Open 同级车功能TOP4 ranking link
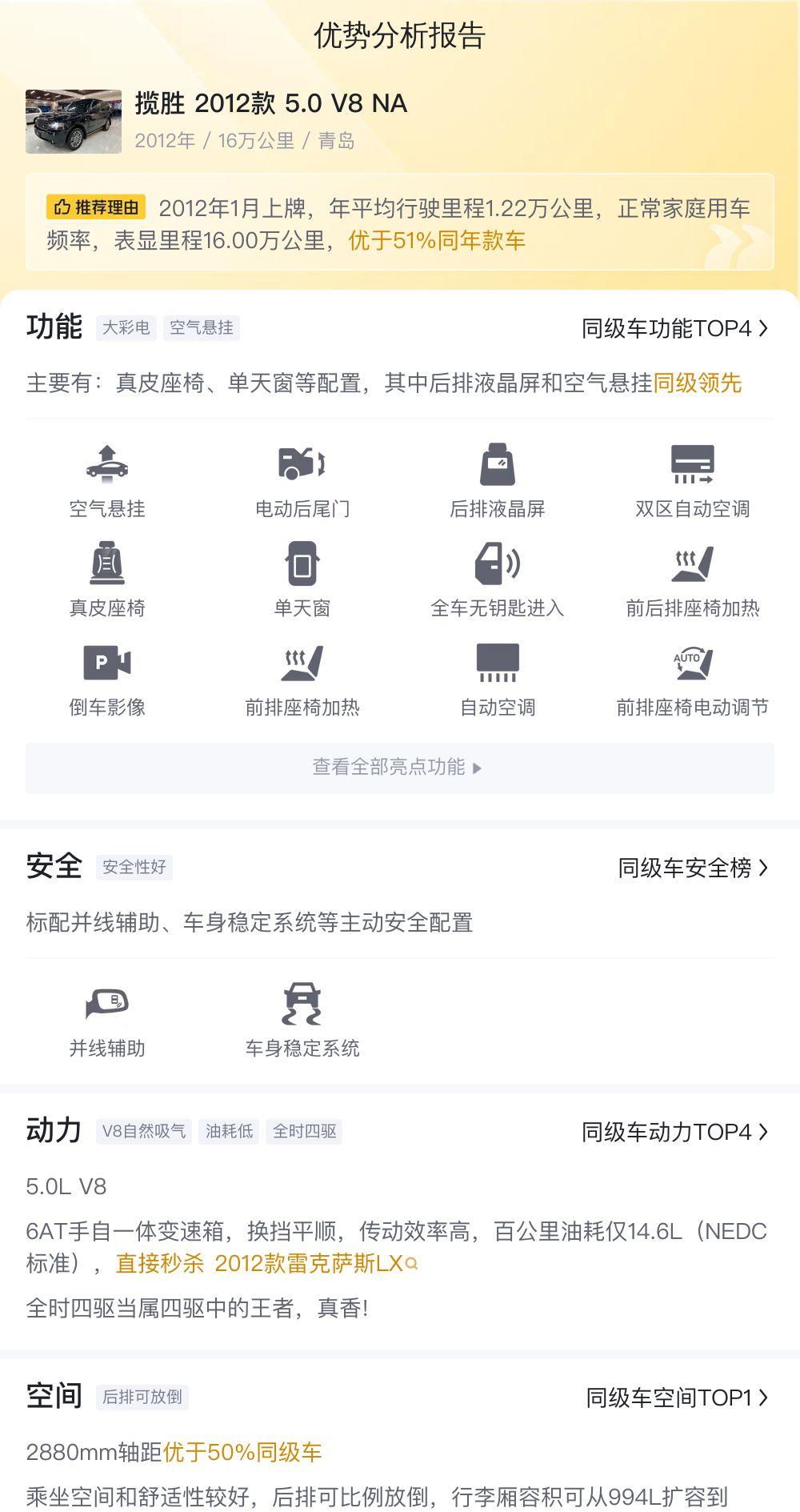The image size is (800, 1512). tap(674, 328)
